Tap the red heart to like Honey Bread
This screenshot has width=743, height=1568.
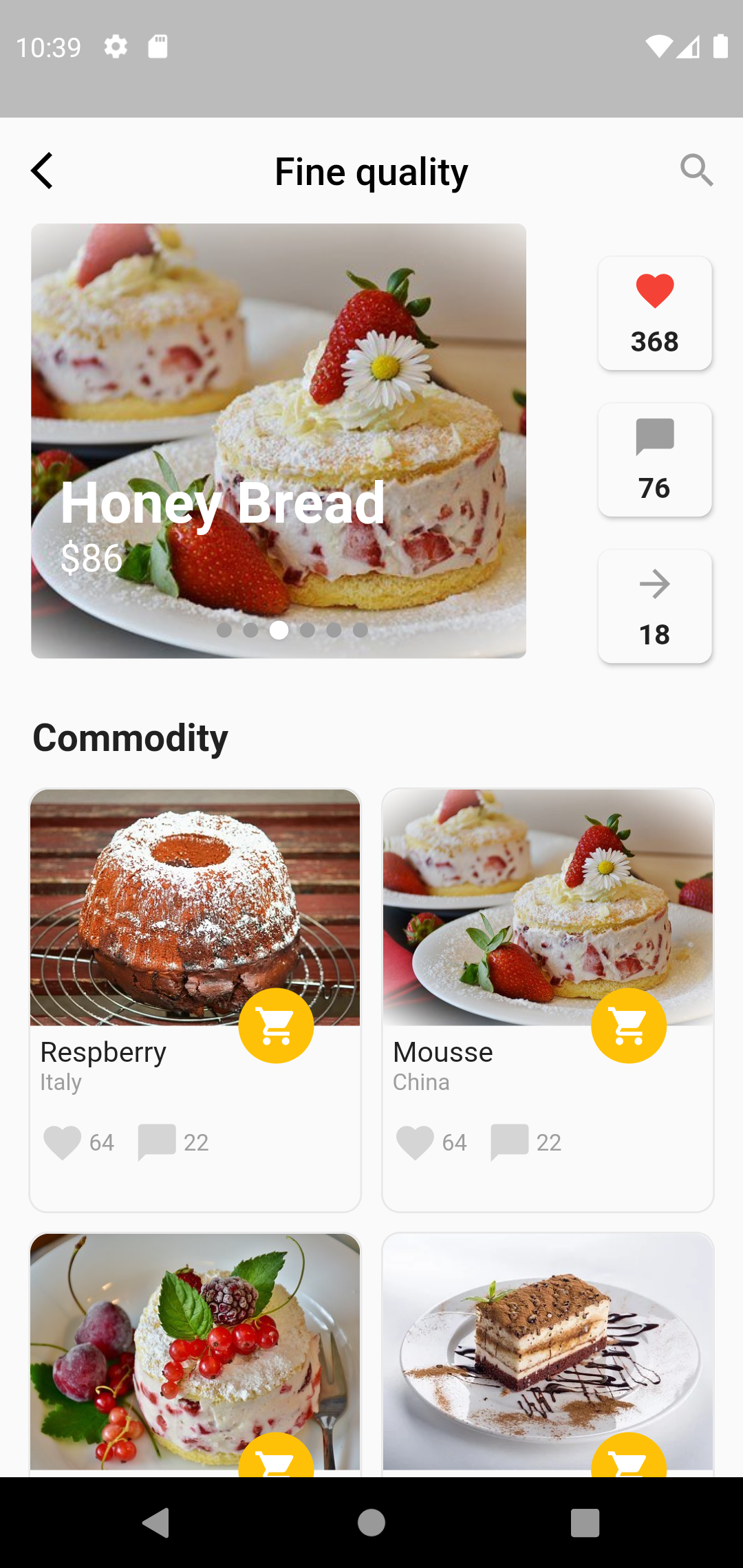click(654, 292)
